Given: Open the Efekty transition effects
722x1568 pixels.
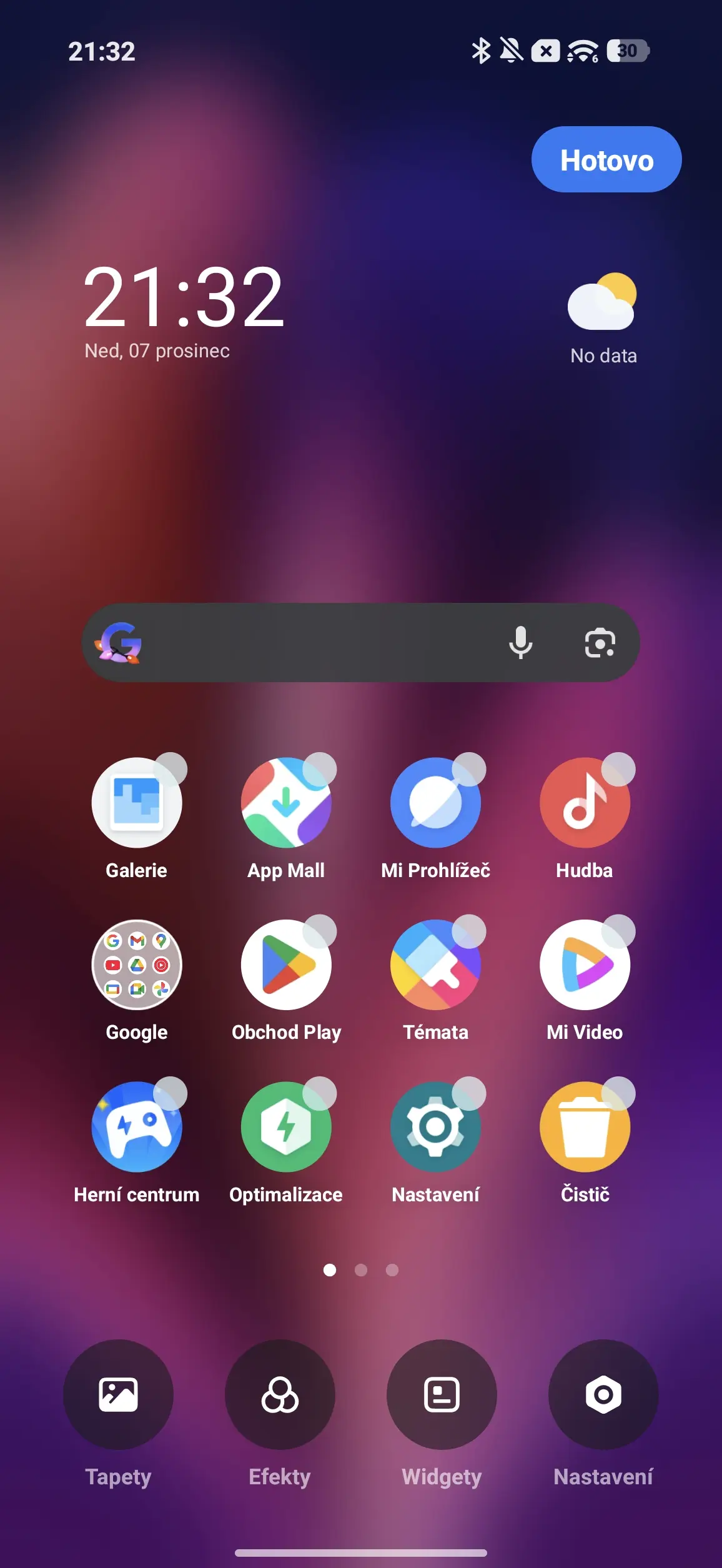Looking at the screenshot, I should (x=280, y=1394).
